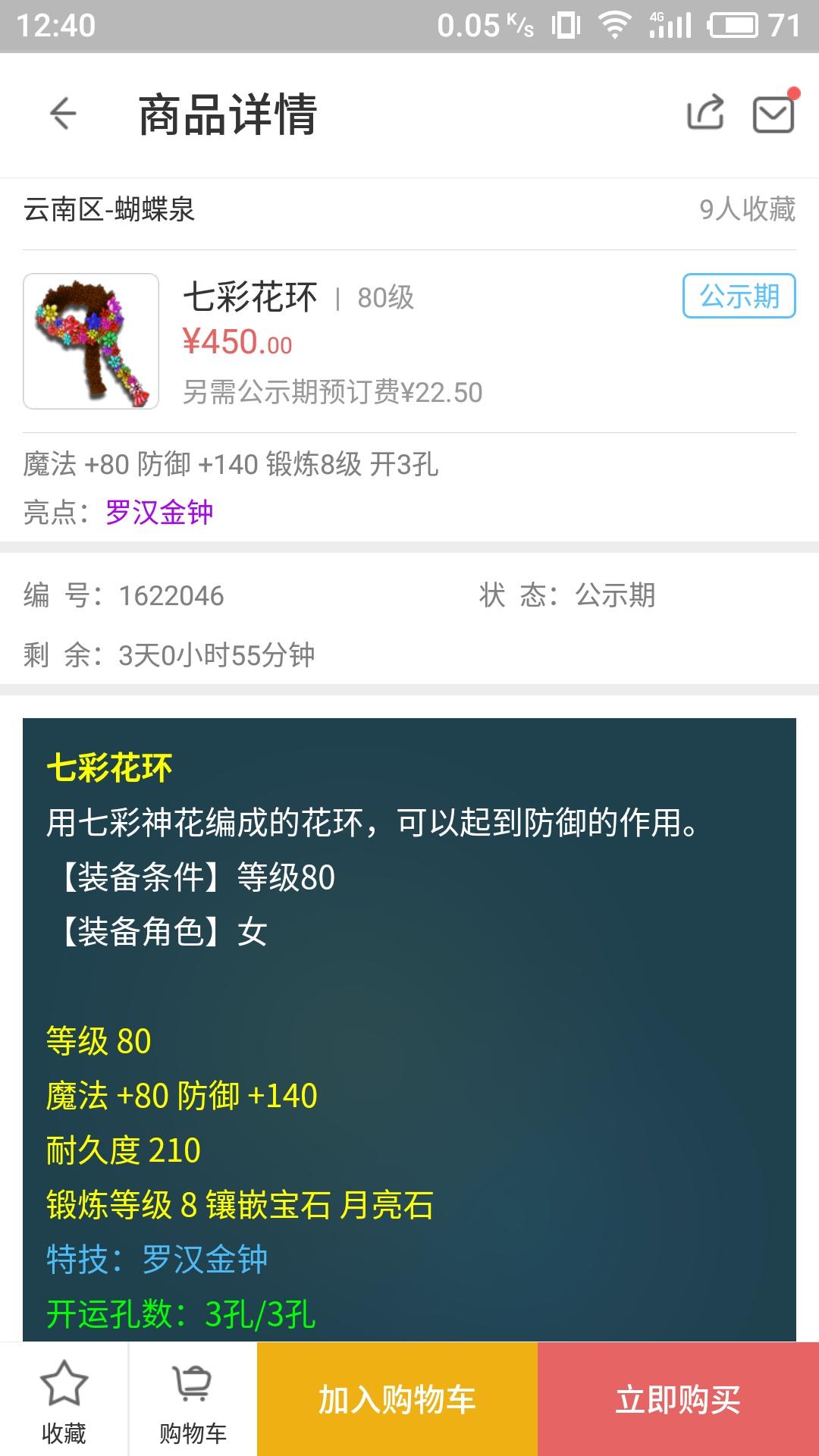Screen dimensions: 819x1456
Task: Go back from 商品详情 page
Action: click(x=63, y=114)
